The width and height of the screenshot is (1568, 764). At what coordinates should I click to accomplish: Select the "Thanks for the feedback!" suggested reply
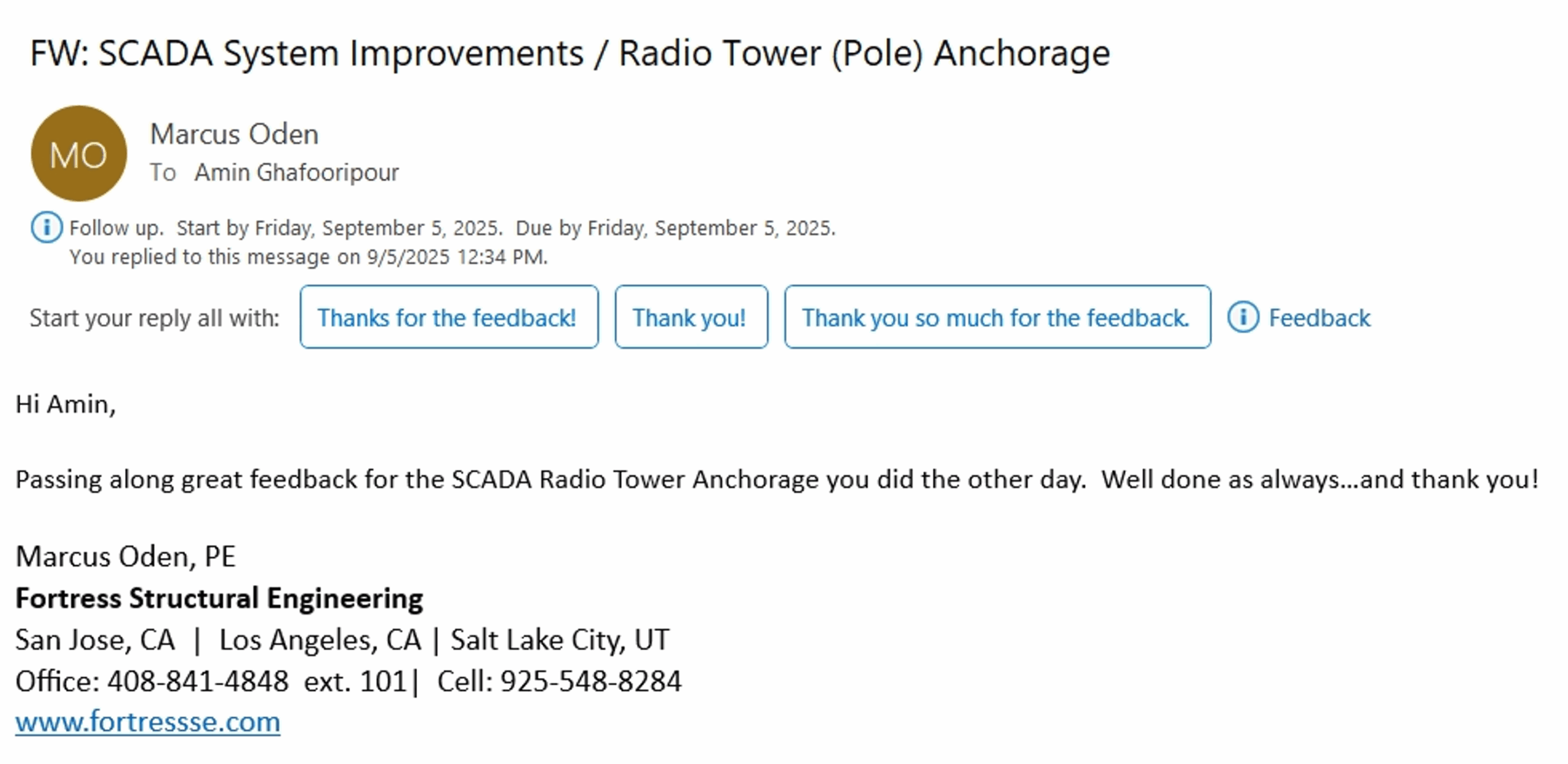tap(448, 317)
